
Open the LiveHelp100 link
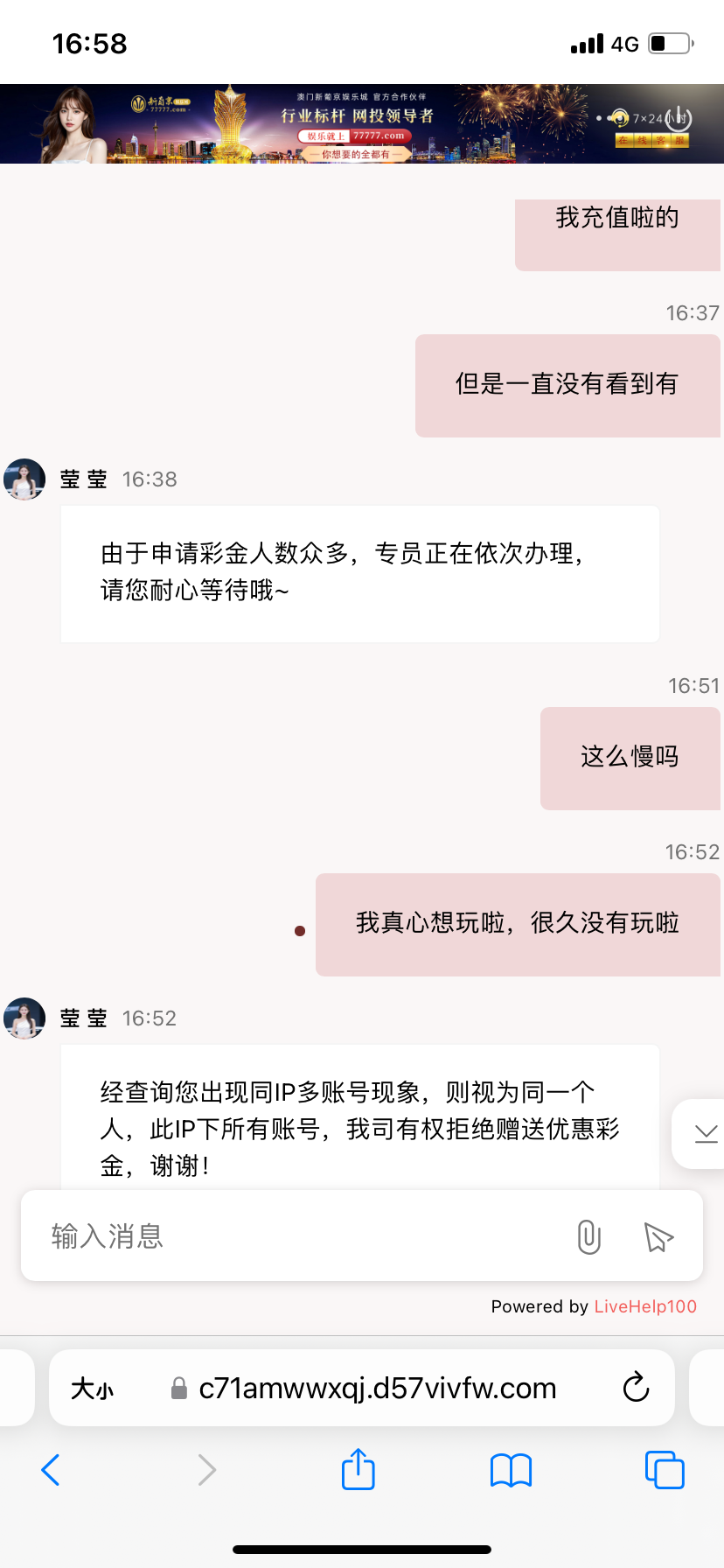coord(645,1306)
